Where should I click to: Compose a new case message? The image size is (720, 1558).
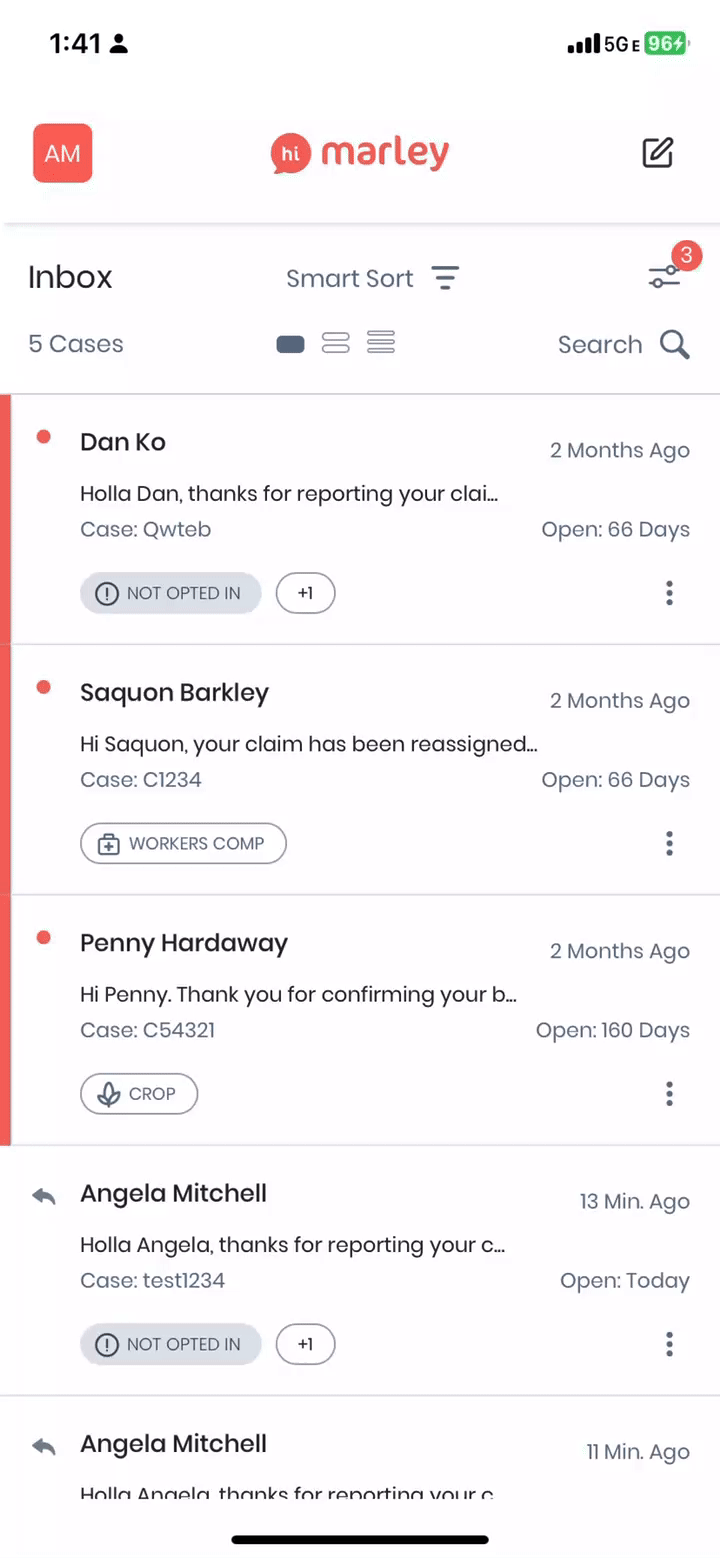(x=657, y=153)
